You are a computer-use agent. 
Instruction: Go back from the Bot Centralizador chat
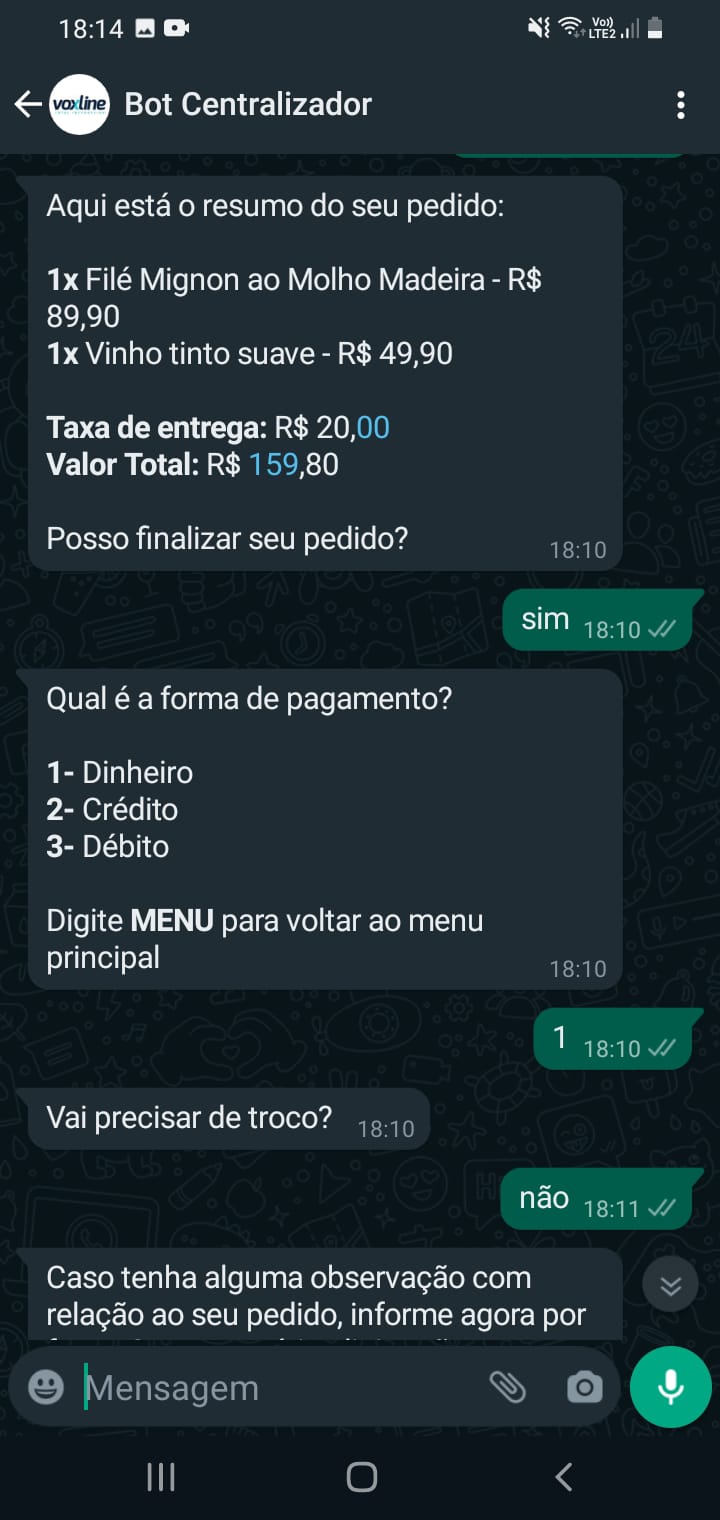click(x=27, y=104)
